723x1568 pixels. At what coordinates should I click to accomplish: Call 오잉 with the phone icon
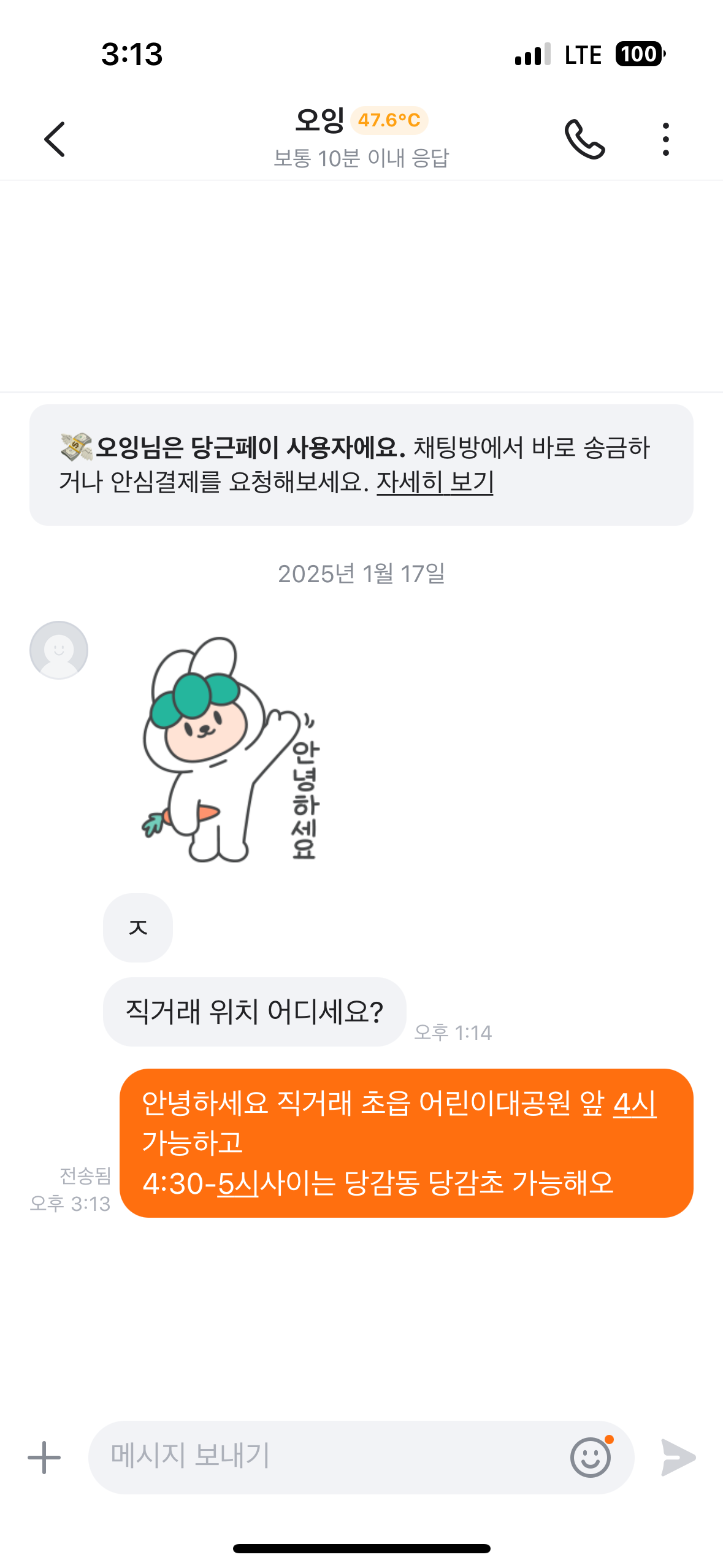pos(584,139)
